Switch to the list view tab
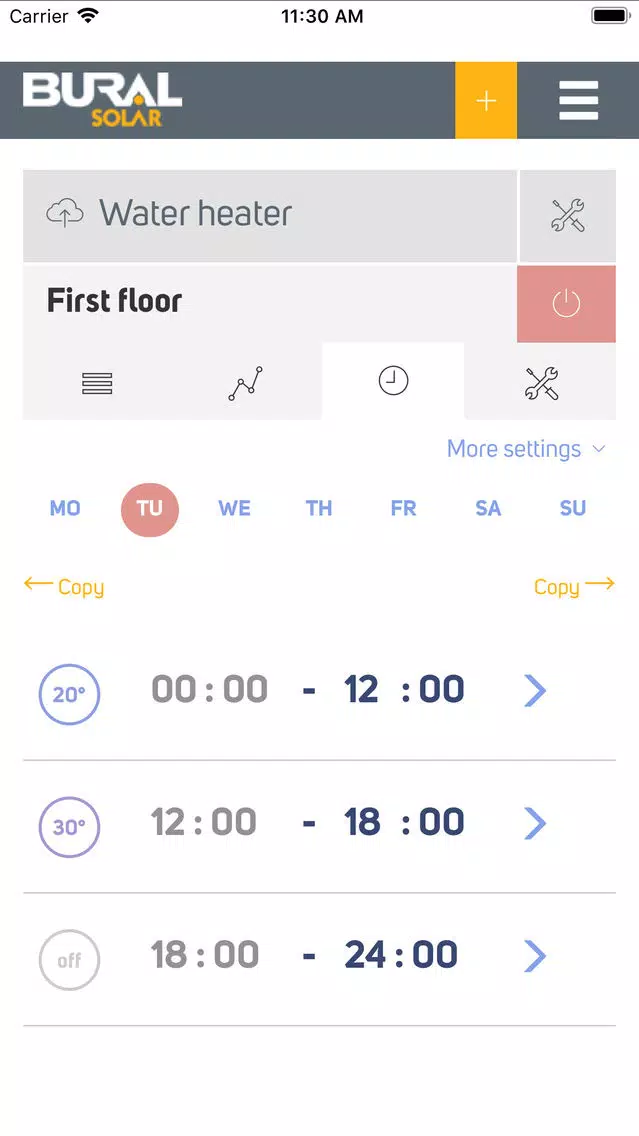The width and height of the screenshot is (639, 1136). pyautogui.click(x=97, y=383)
